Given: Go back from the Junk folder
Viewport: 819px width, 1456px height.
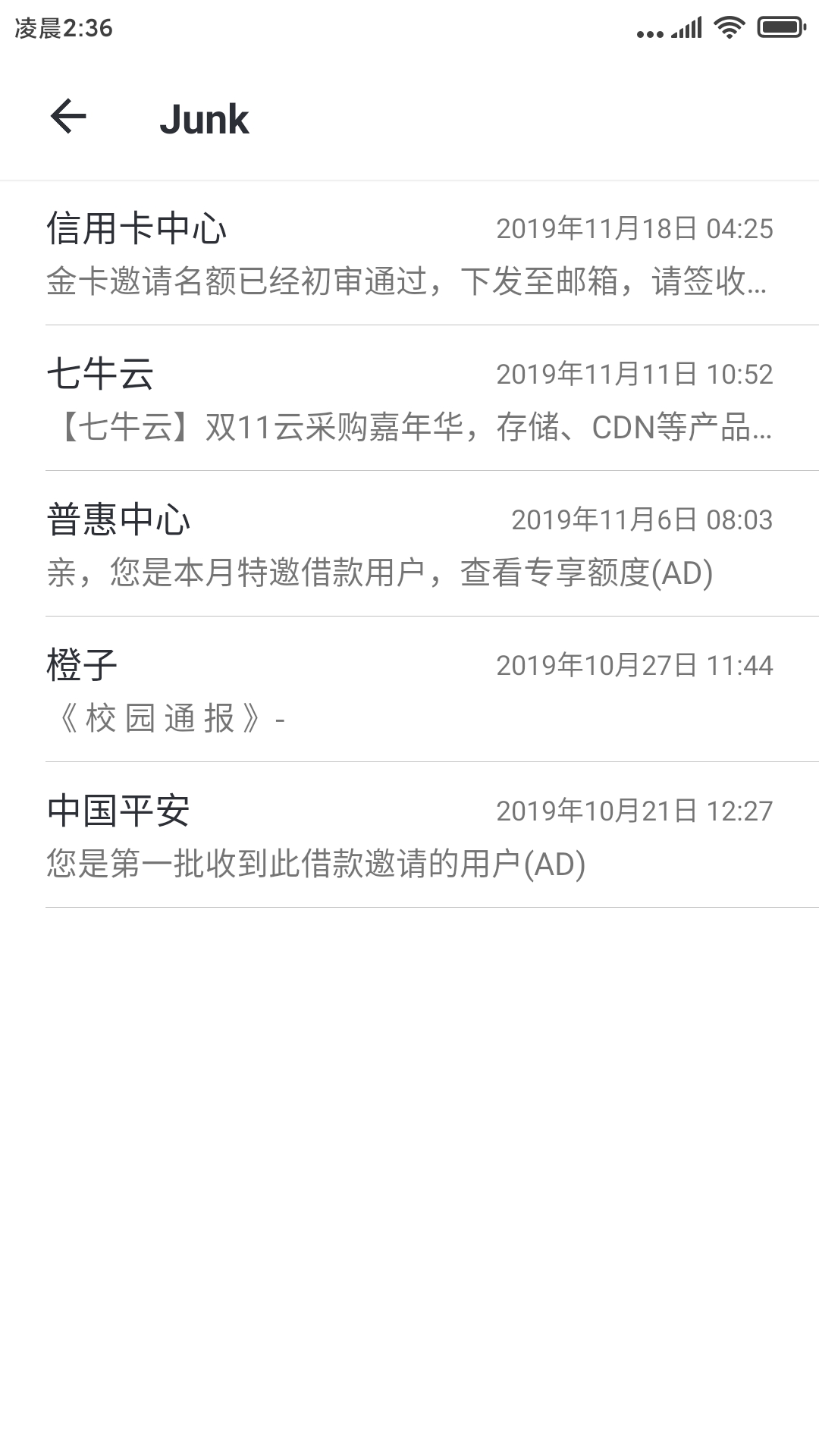Looking at the screenshot, I should click(68, 118).
